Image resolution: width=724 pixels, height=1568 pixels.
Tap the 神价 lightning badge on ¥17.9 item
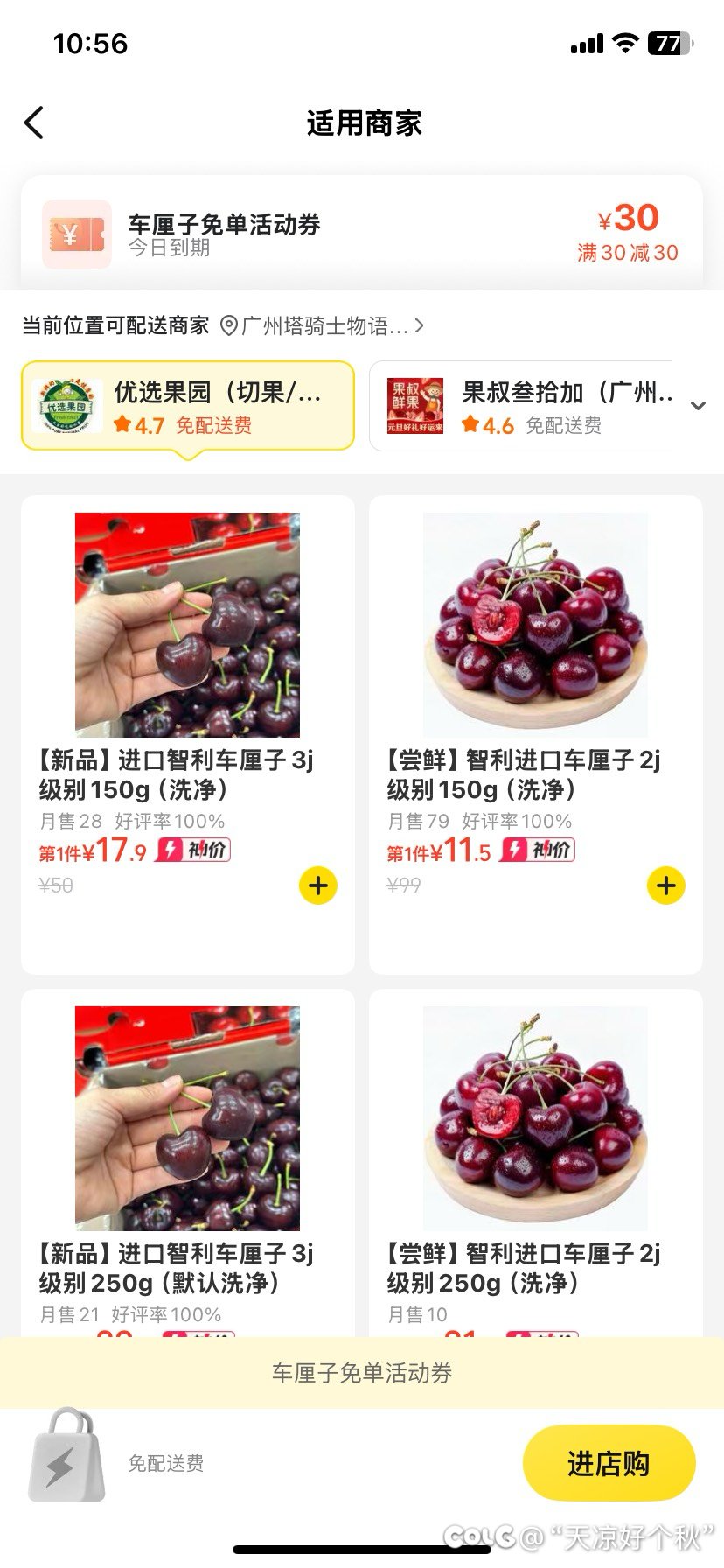[x=194, y=849]
